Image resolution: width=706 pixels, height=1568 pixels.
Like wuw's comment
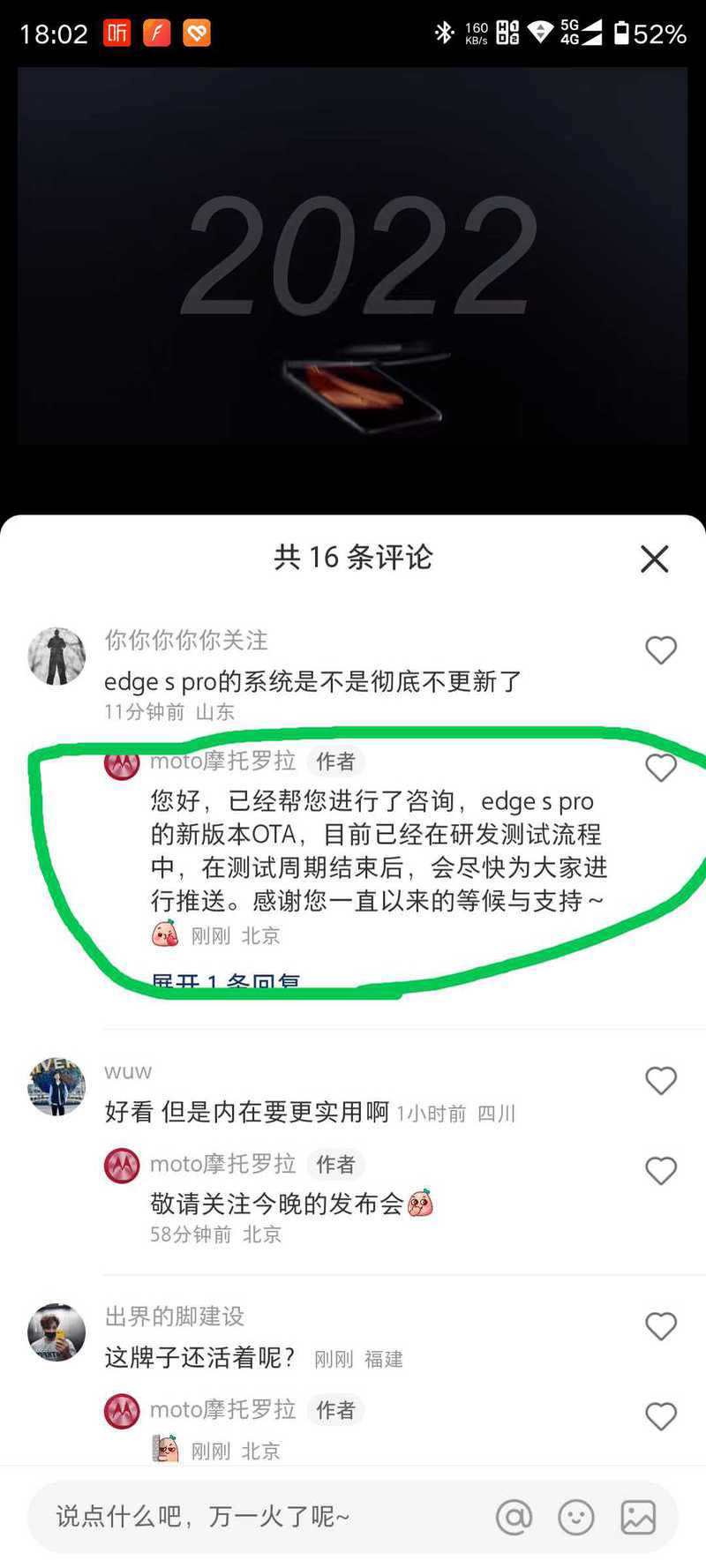661,1081
